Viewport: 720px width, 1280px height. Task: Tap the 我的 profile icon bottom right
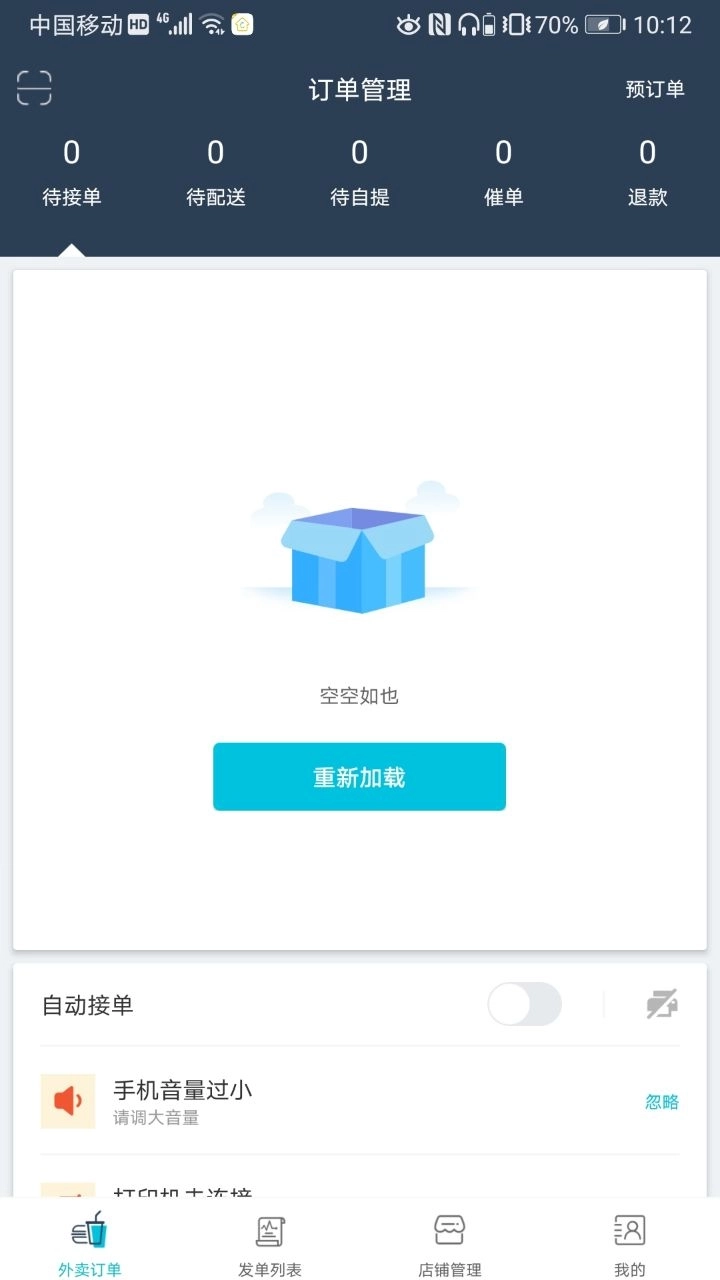point(630,1238)
